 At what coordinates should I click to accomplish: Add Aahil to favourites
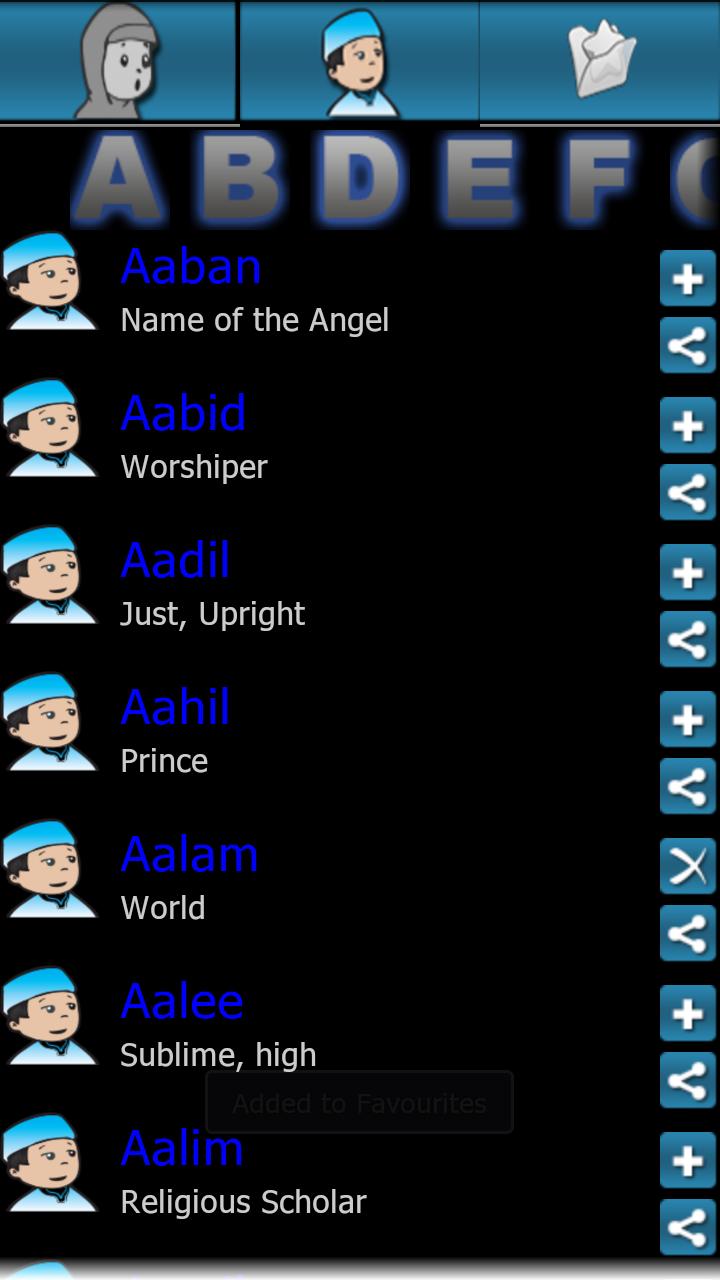click(x=687, y=719)
